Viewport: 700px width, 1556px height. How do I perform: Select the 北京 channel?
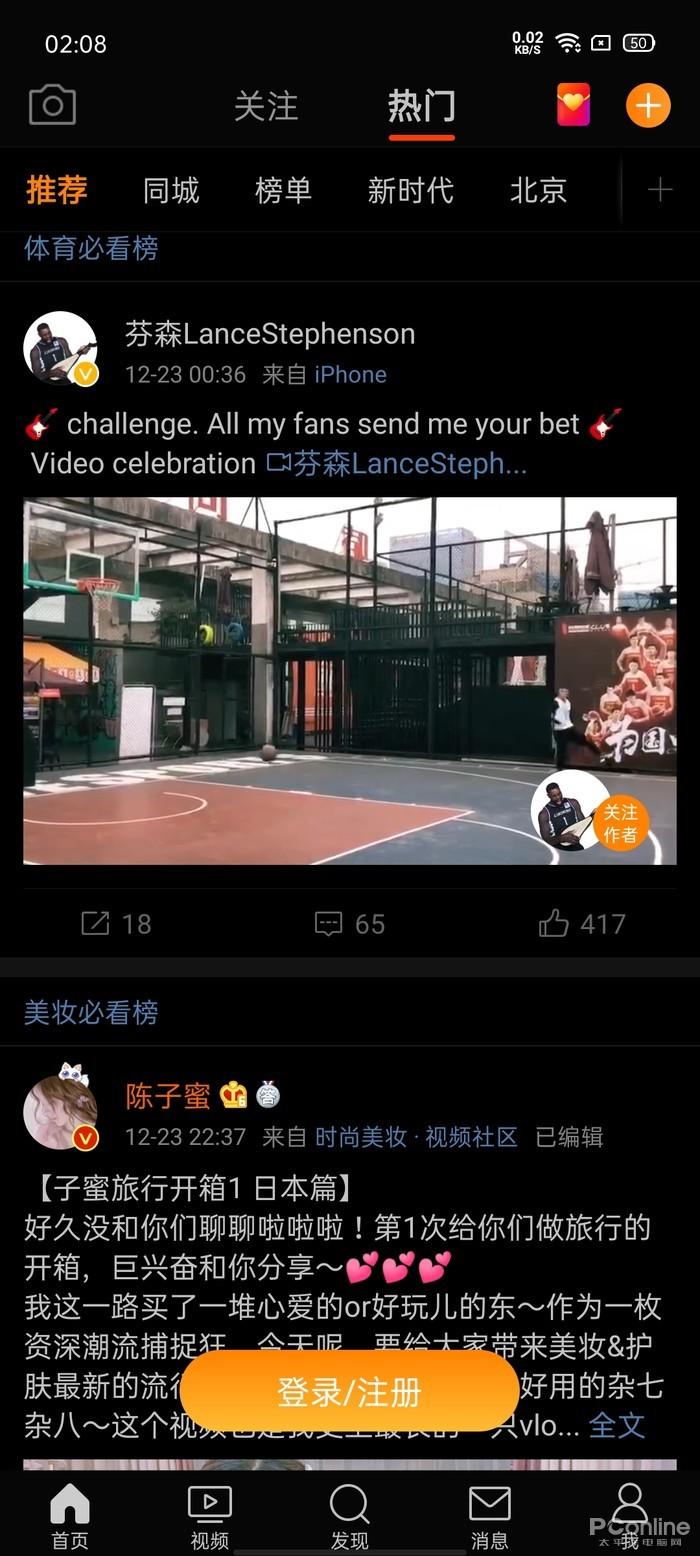pyautogui.click(x=538, y=190)
